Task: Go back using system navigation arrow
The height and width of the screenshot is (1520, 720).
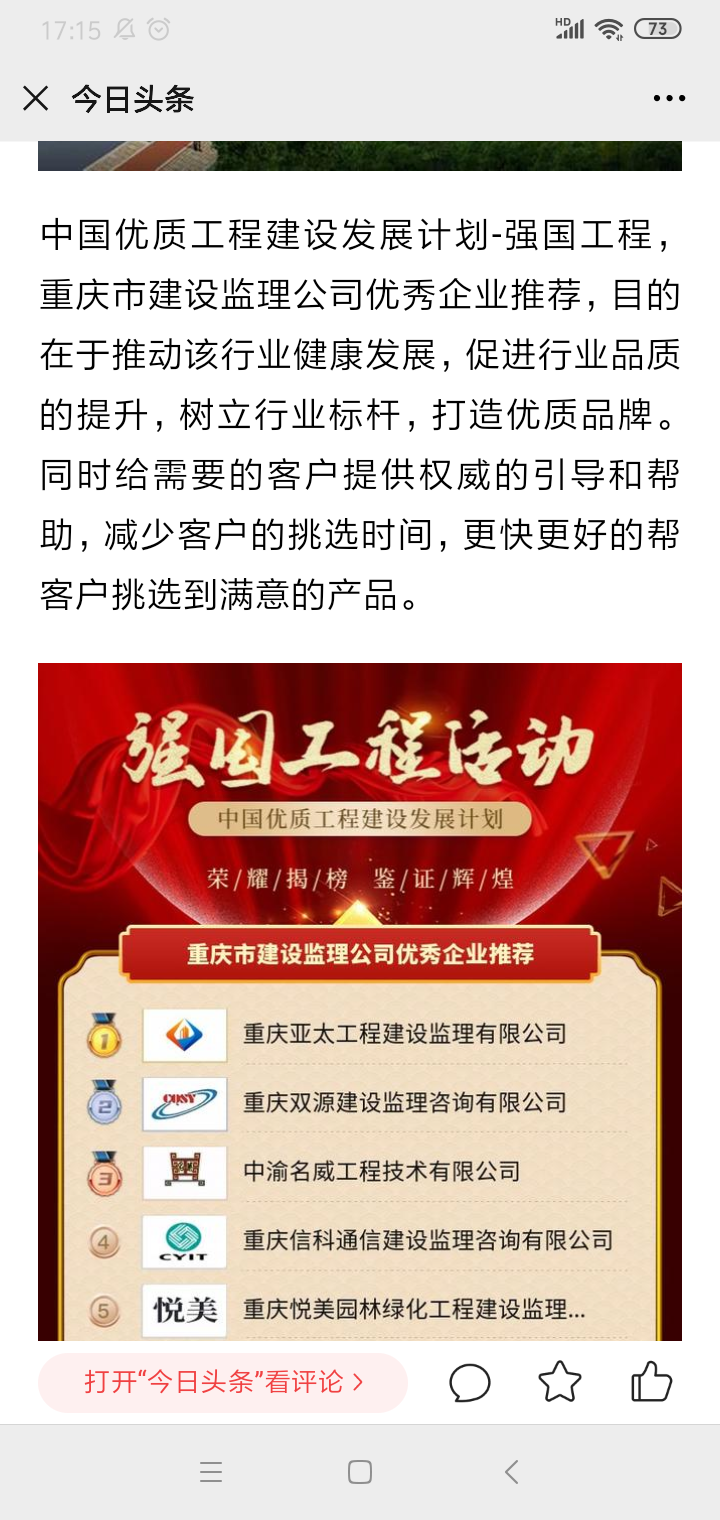Action: tap(511, 1471)
